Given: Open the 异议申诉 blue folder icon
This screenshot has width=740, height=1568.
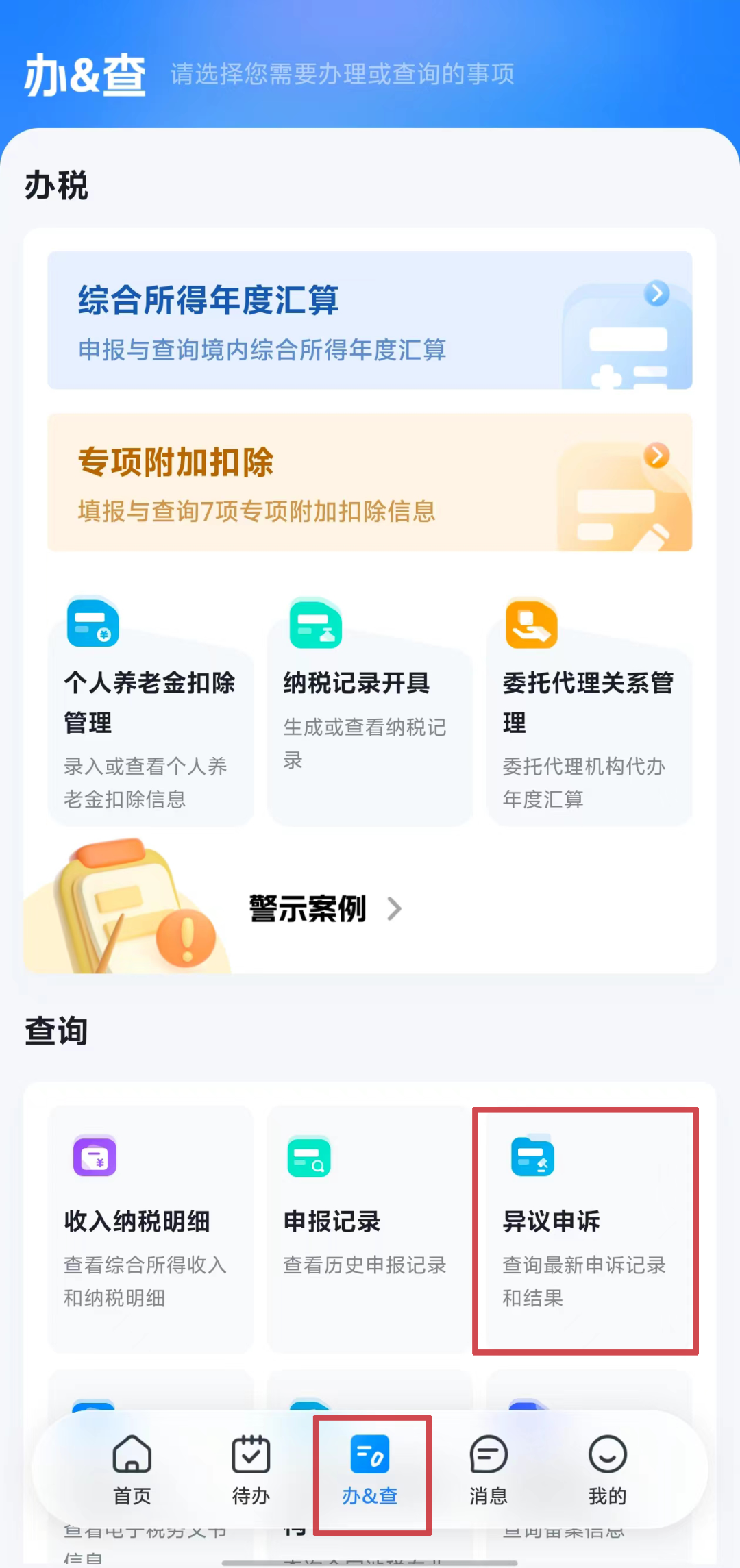Looking at the screenshot, I should point(533,1158).
